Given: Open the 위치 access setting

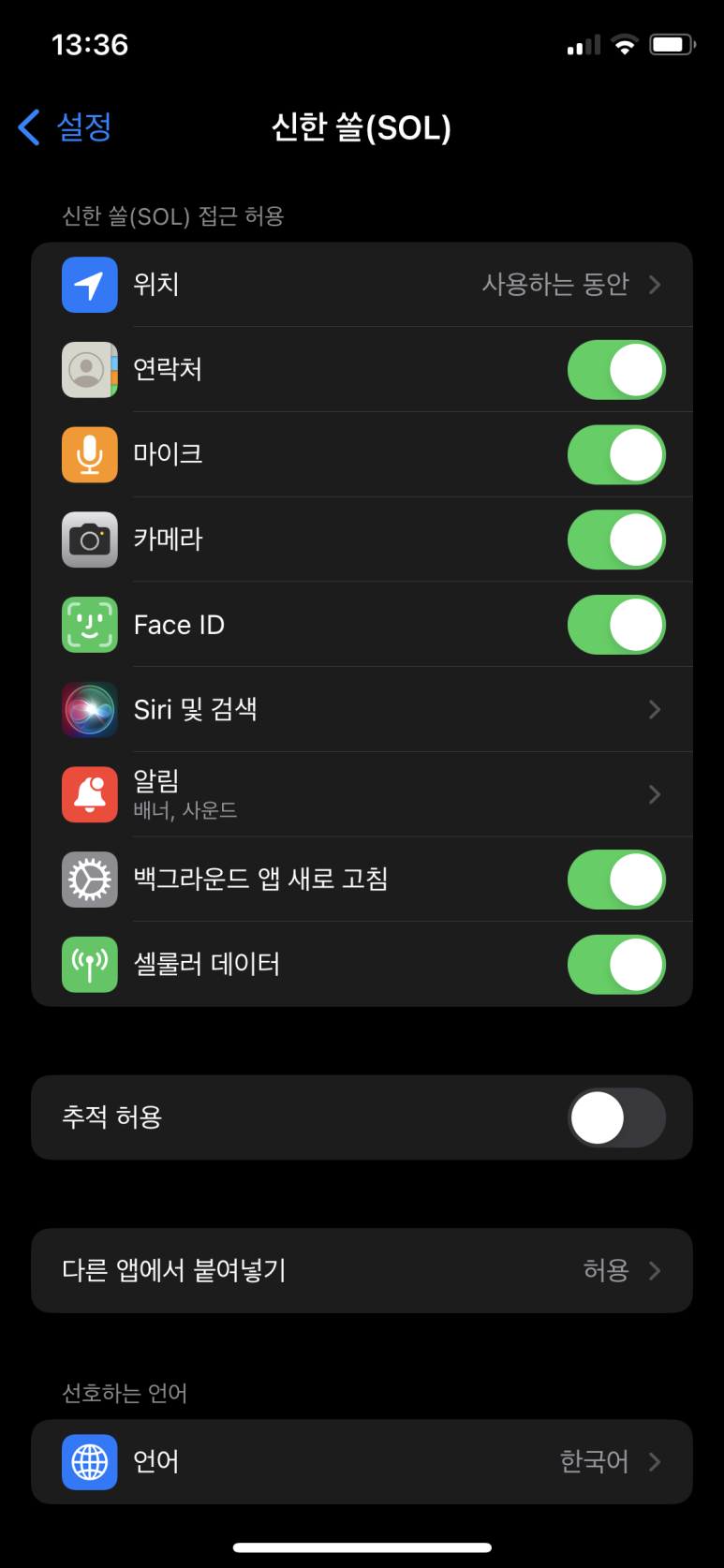Looking at the screenshot, I should coord(362,285).
